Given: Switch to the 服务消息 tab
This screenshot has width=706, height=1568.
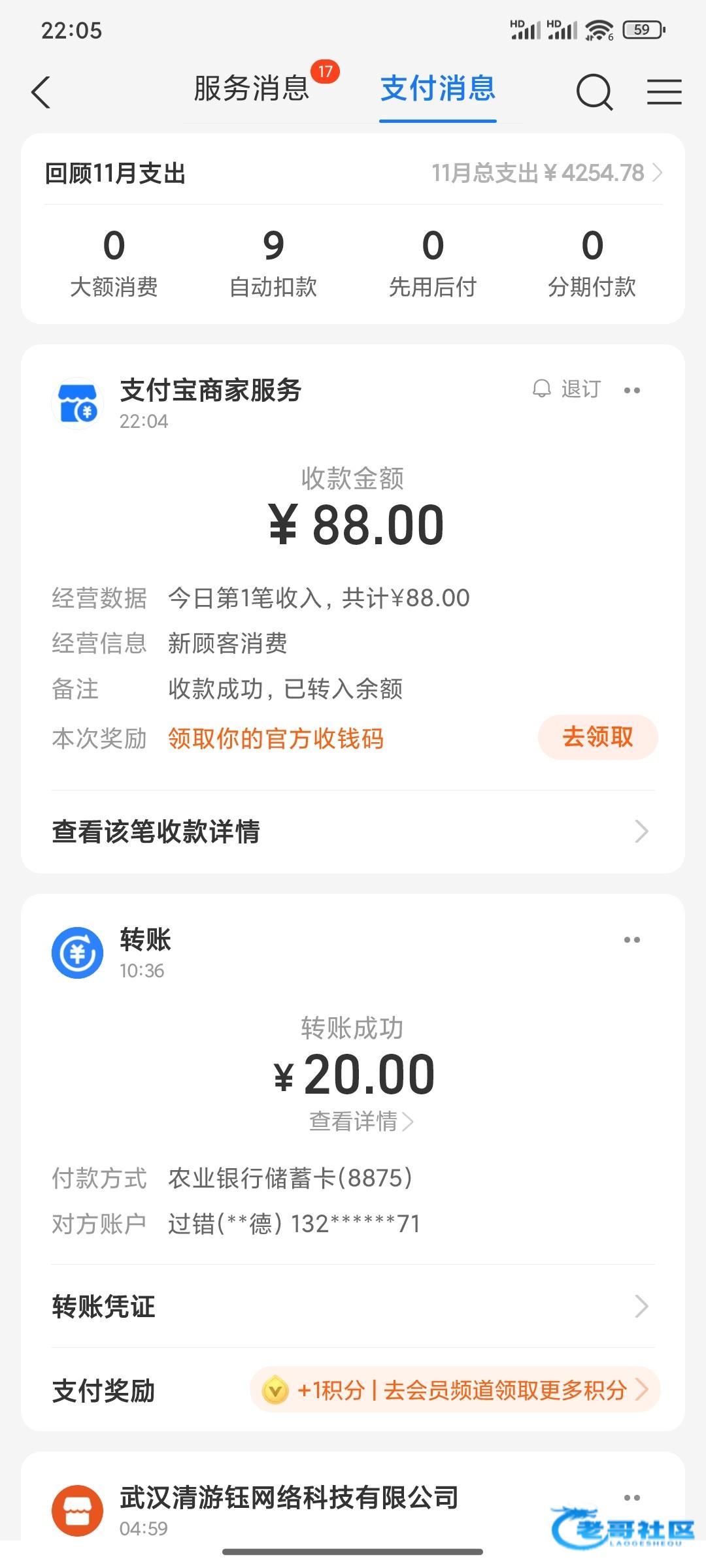Looking at the screenshot, I should pos(252,89).
